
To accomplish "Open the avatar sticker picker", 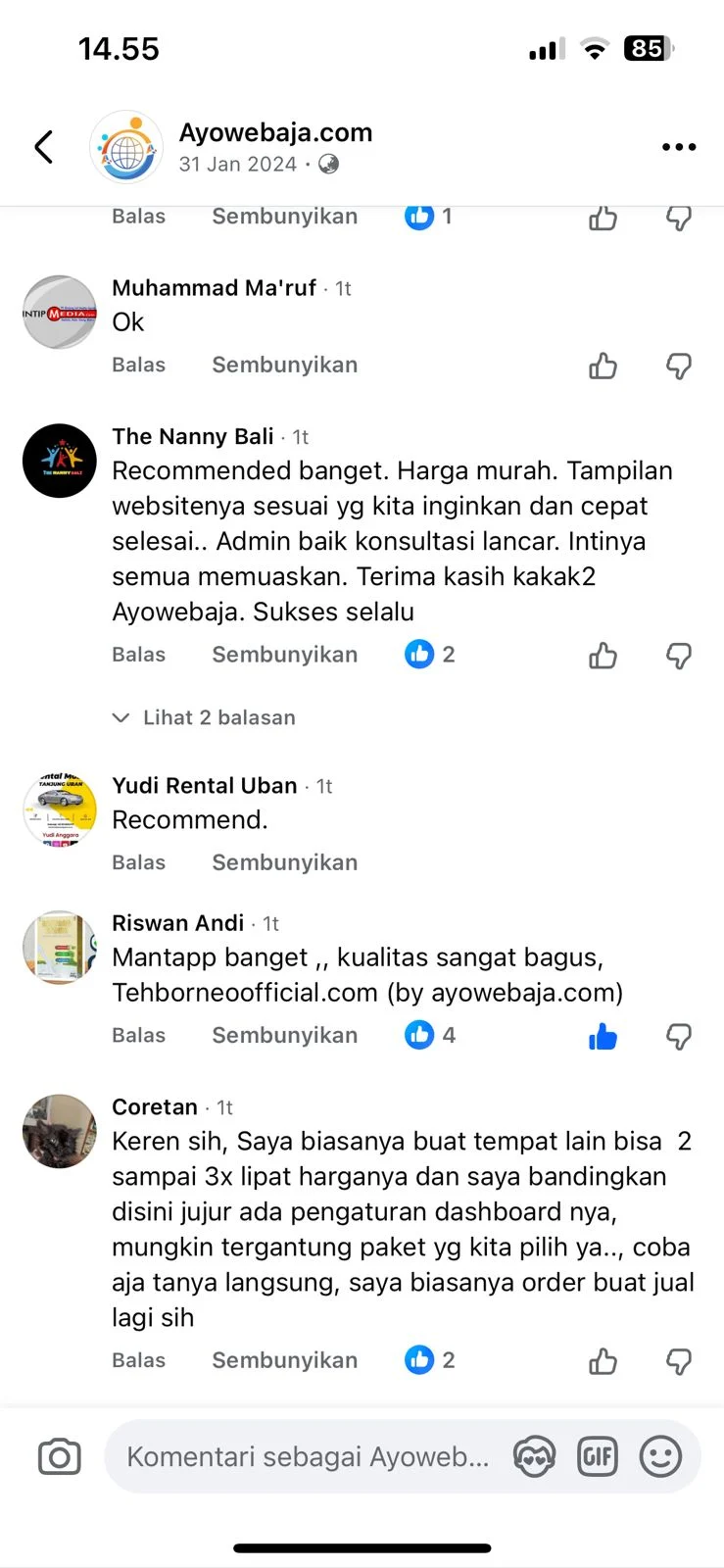I will coord(534,1457).
